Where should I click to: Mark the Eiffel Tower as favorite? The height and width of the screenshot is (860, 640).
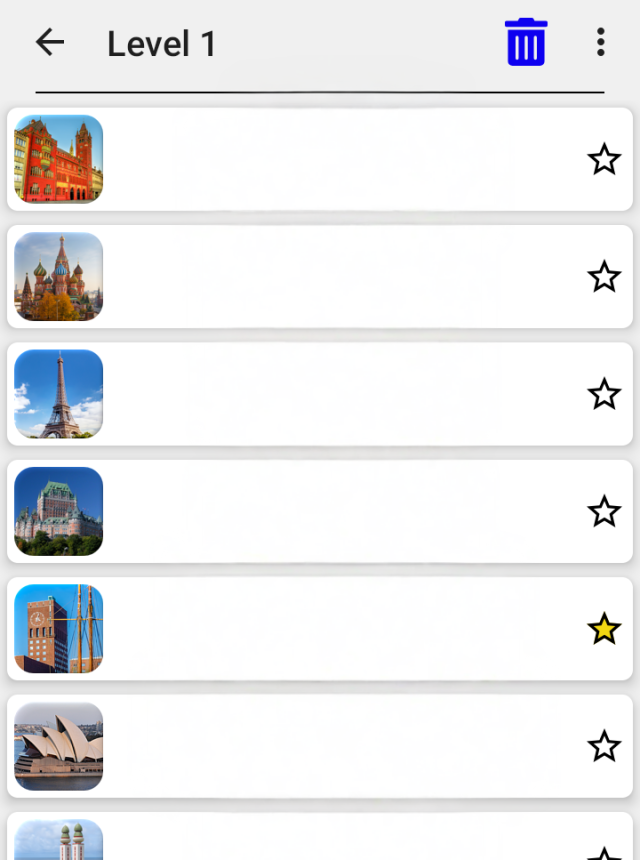604,394
